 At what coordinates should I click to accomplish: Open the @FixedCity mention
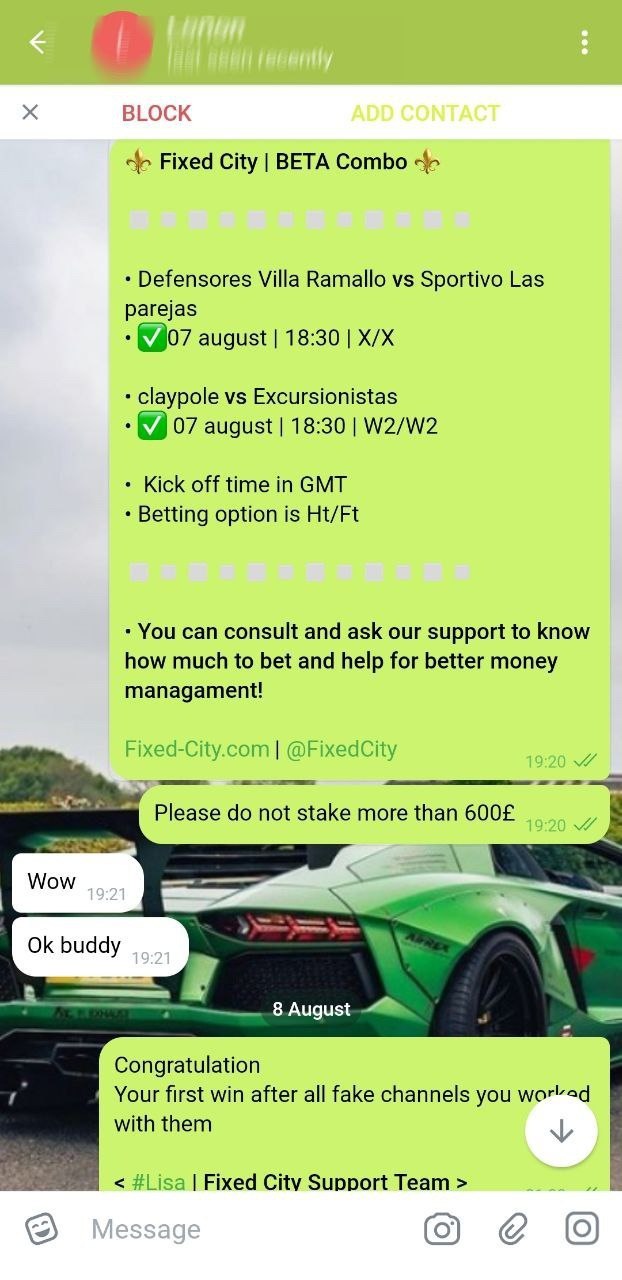342,749
